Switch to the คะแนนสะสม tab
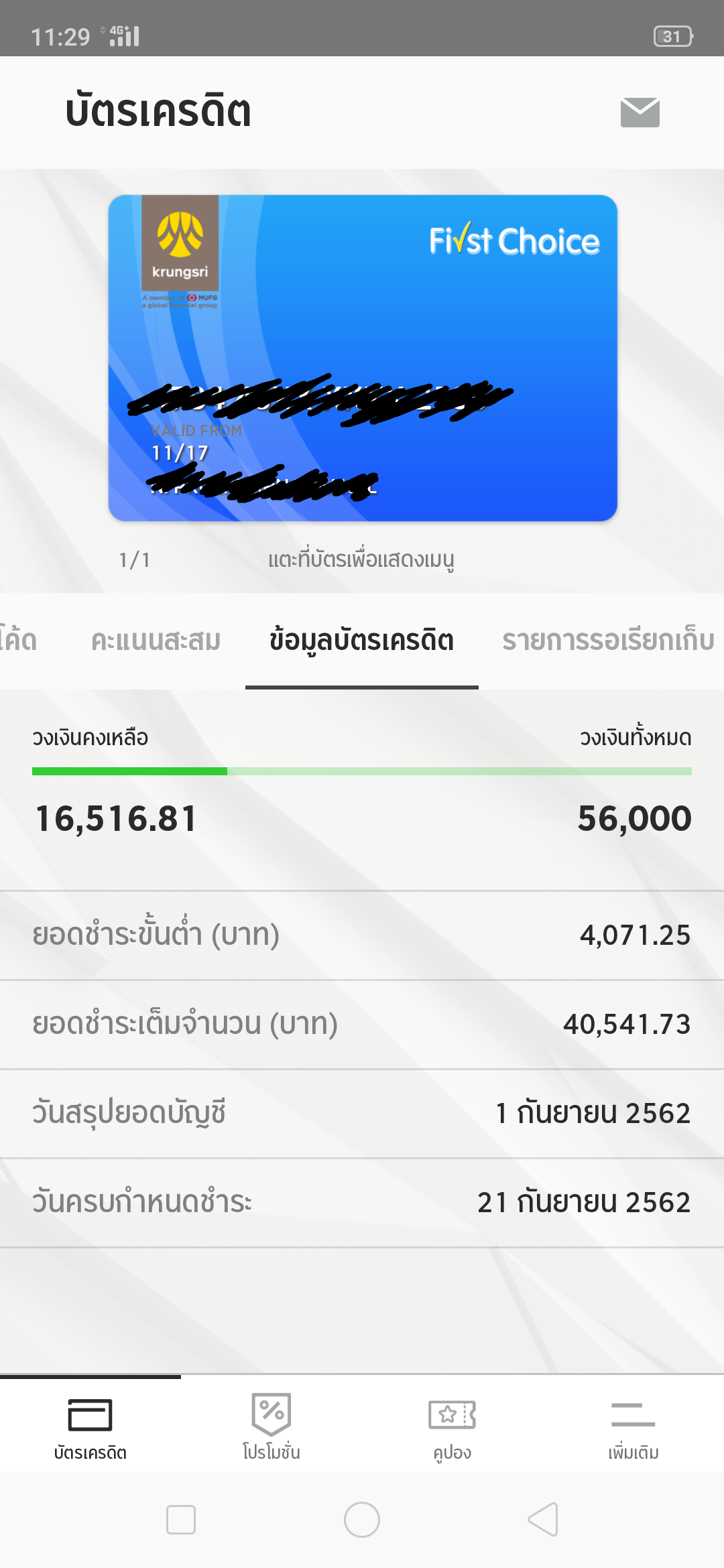 [156, 641]
